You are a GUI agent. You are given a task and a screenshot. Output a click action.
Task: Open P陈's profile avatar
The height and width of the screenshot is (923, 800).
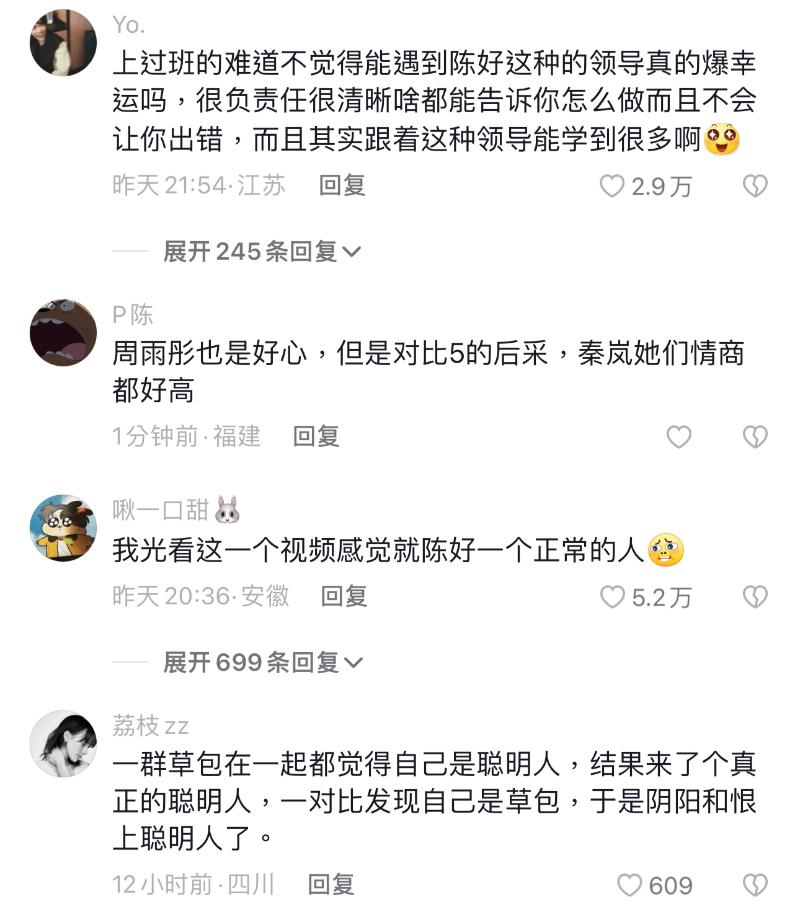point(63,332)
